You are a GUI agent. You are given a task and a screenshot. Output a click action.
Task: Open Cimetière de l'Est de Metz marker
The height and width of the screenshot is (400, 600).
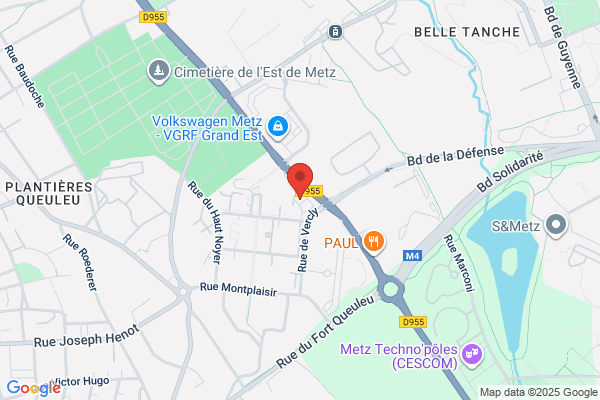pos(158,71)
